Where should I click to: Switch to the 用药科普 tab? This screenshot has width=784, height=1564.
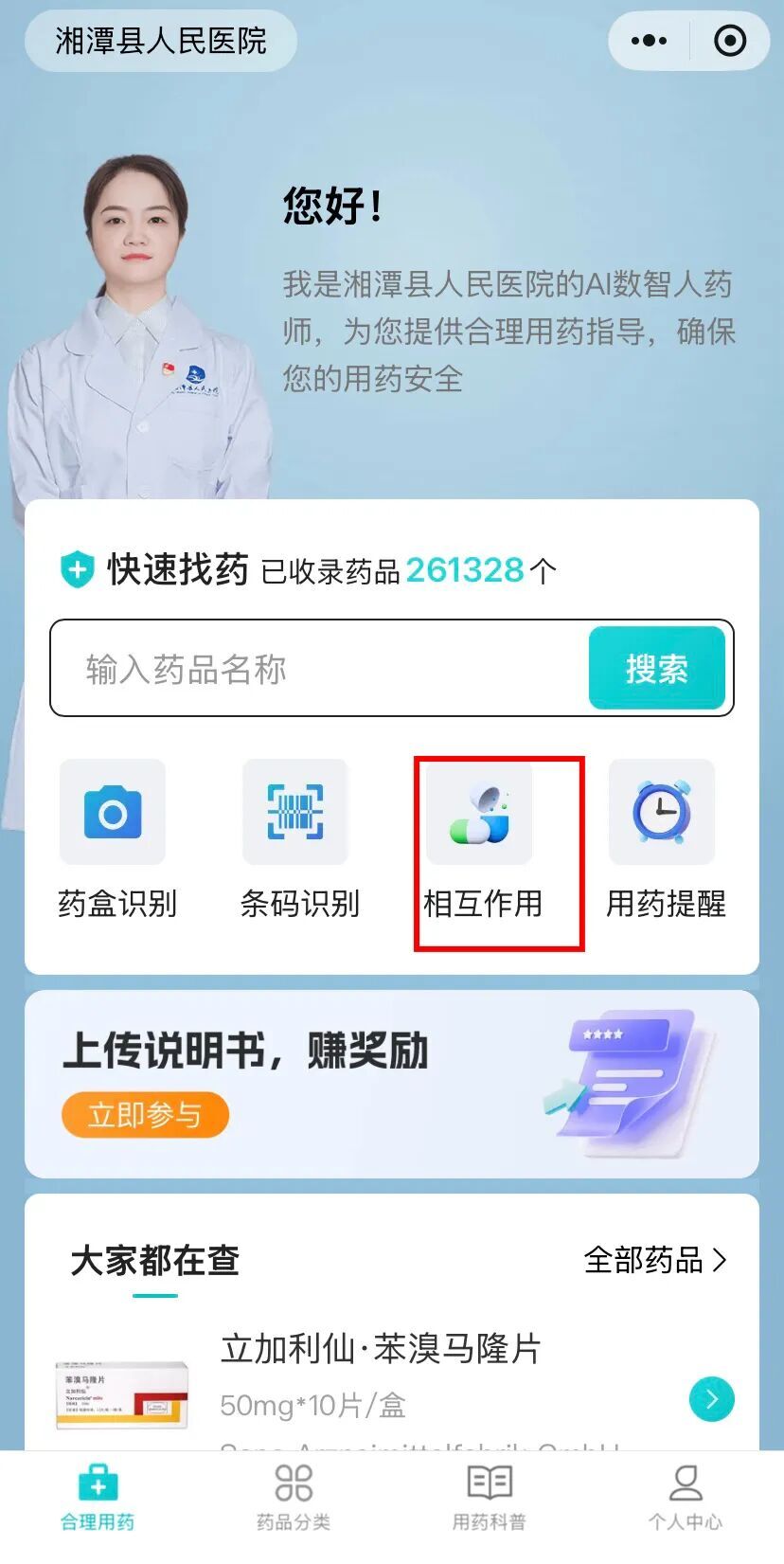click(489, 1498)
